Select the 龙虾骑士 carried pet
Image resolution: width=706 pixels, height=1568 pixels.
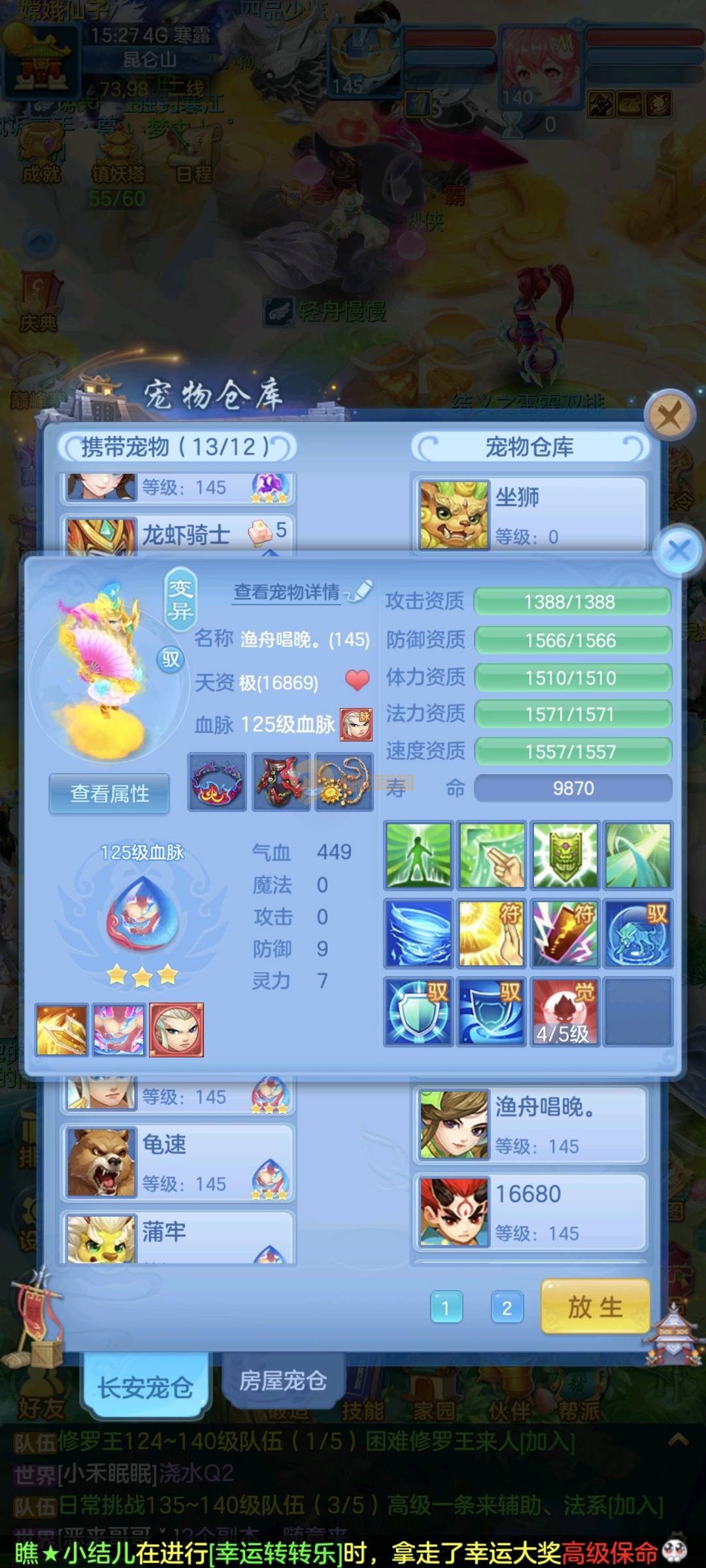(178, 534)
